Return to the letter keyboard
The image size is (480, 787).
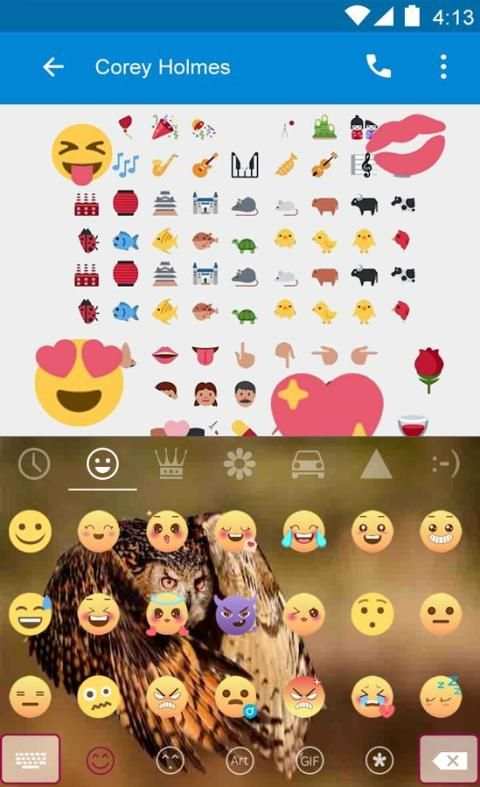31,760
